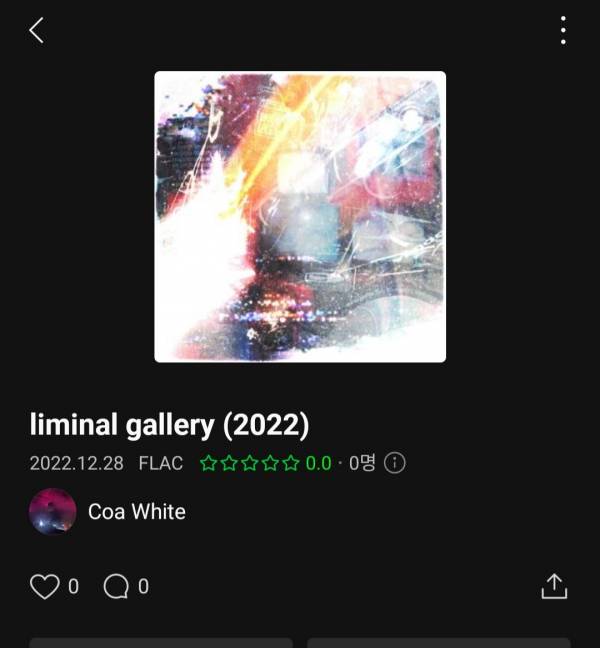View the liminal gallery album cover
The width and height of the screenshot is (600, 648).
point(300,216)
